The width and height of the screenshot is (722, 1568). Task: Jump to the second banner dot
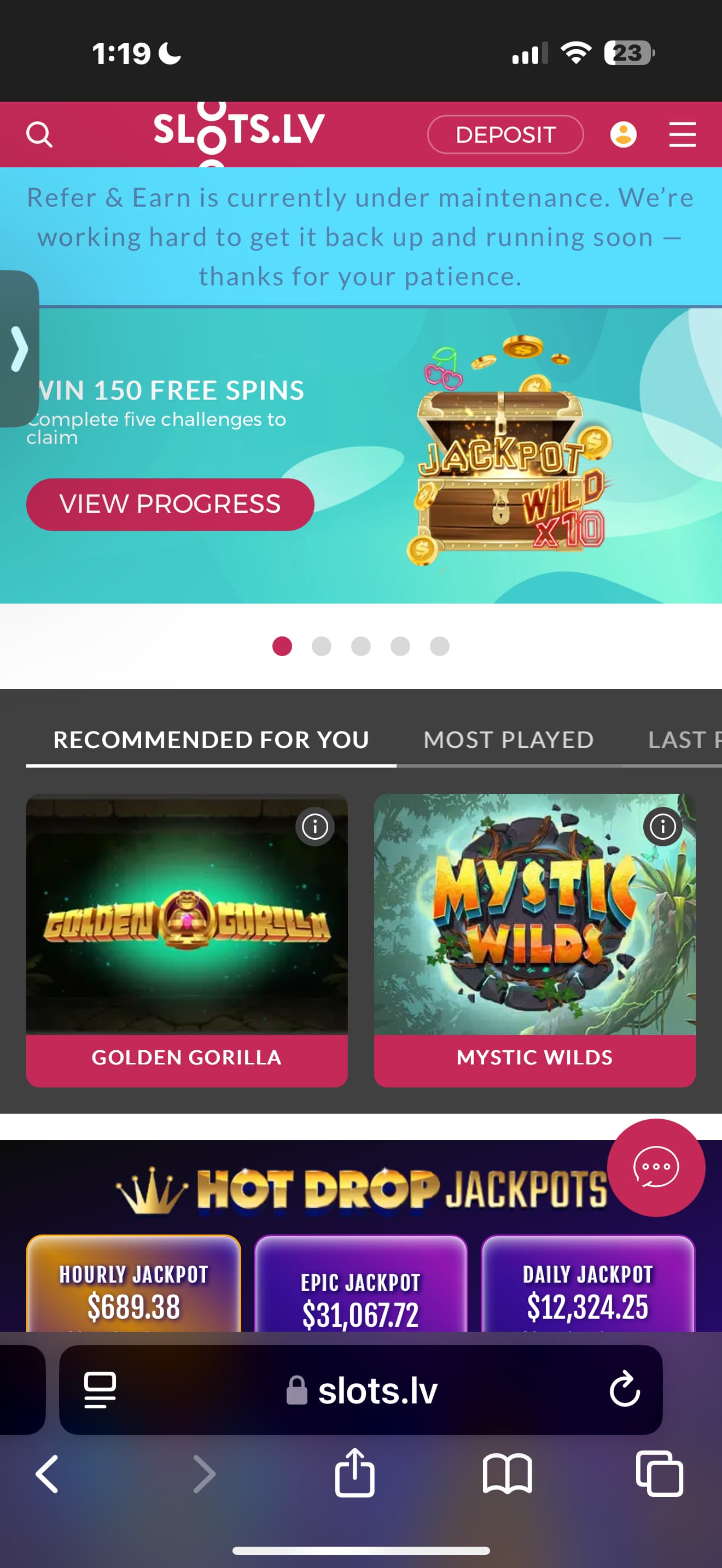[x=322, y=646]
